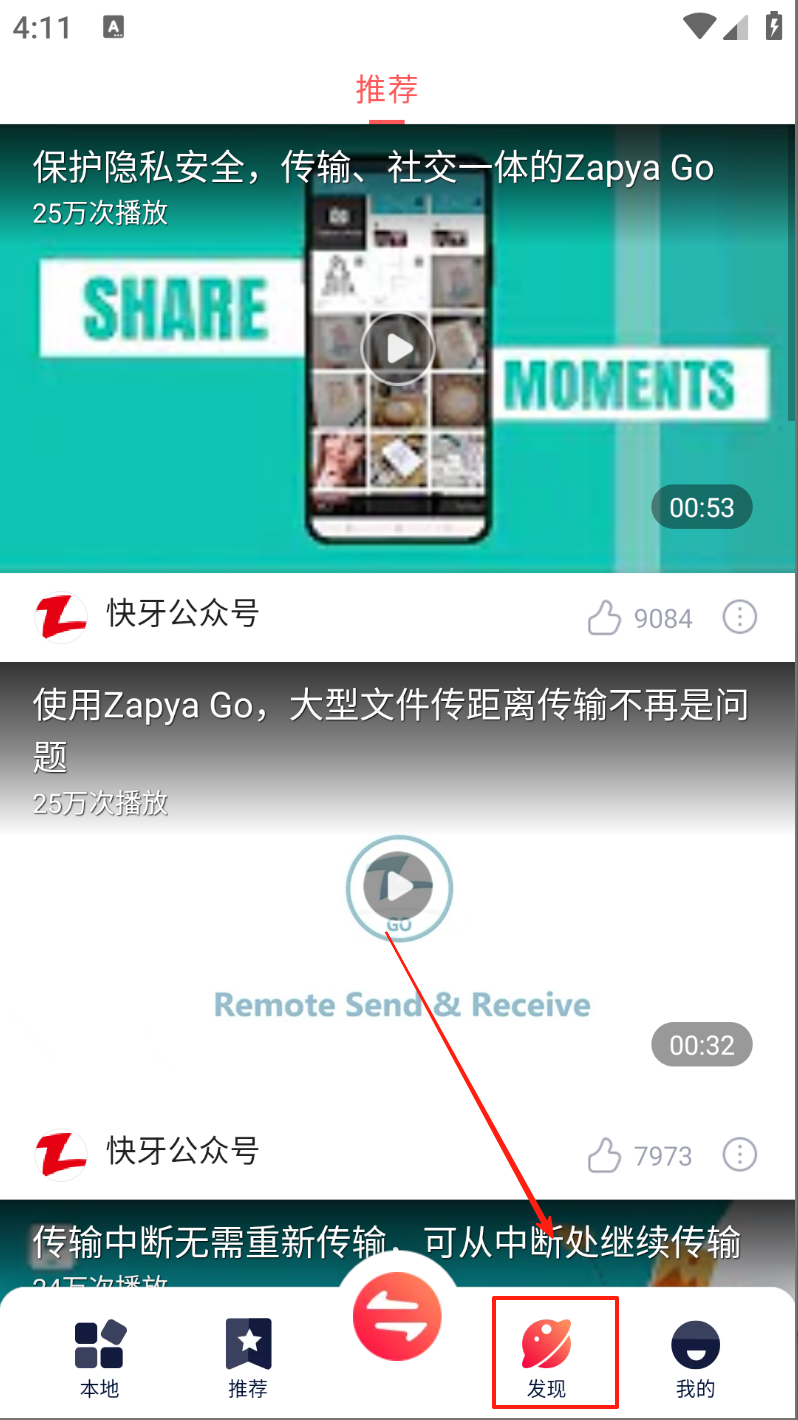Switch to the 我的 tab

695,1357
